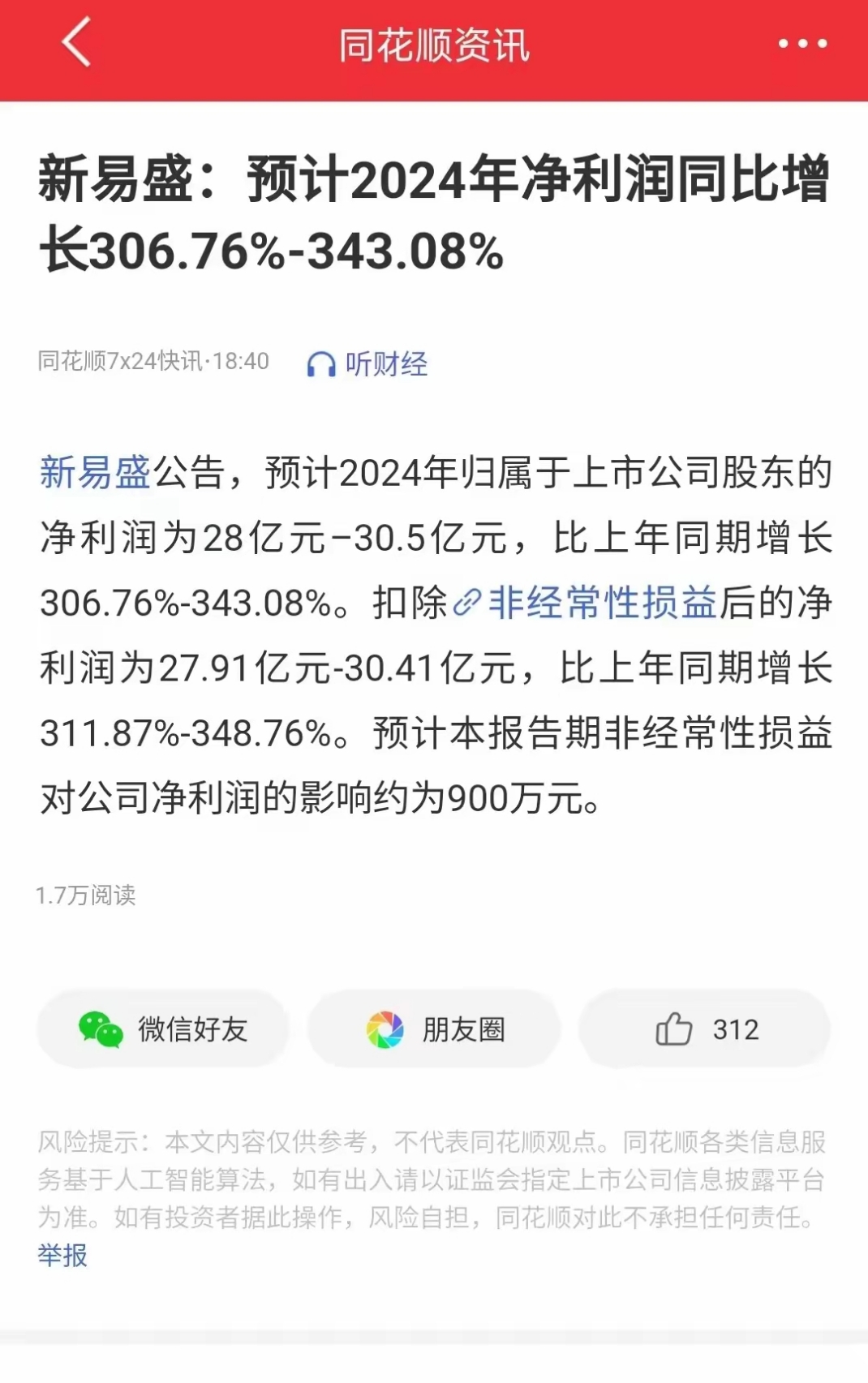This screenshot has width=868, height=1383.
Task: Tap the colorful Moments aperture icon
Action: 384,1029
